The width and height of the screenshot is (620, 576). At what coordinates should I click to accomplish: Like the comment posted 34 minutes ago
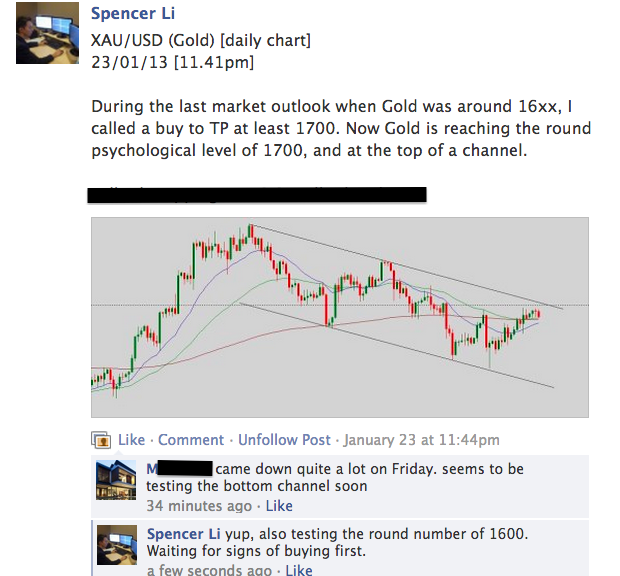(279, 506)
